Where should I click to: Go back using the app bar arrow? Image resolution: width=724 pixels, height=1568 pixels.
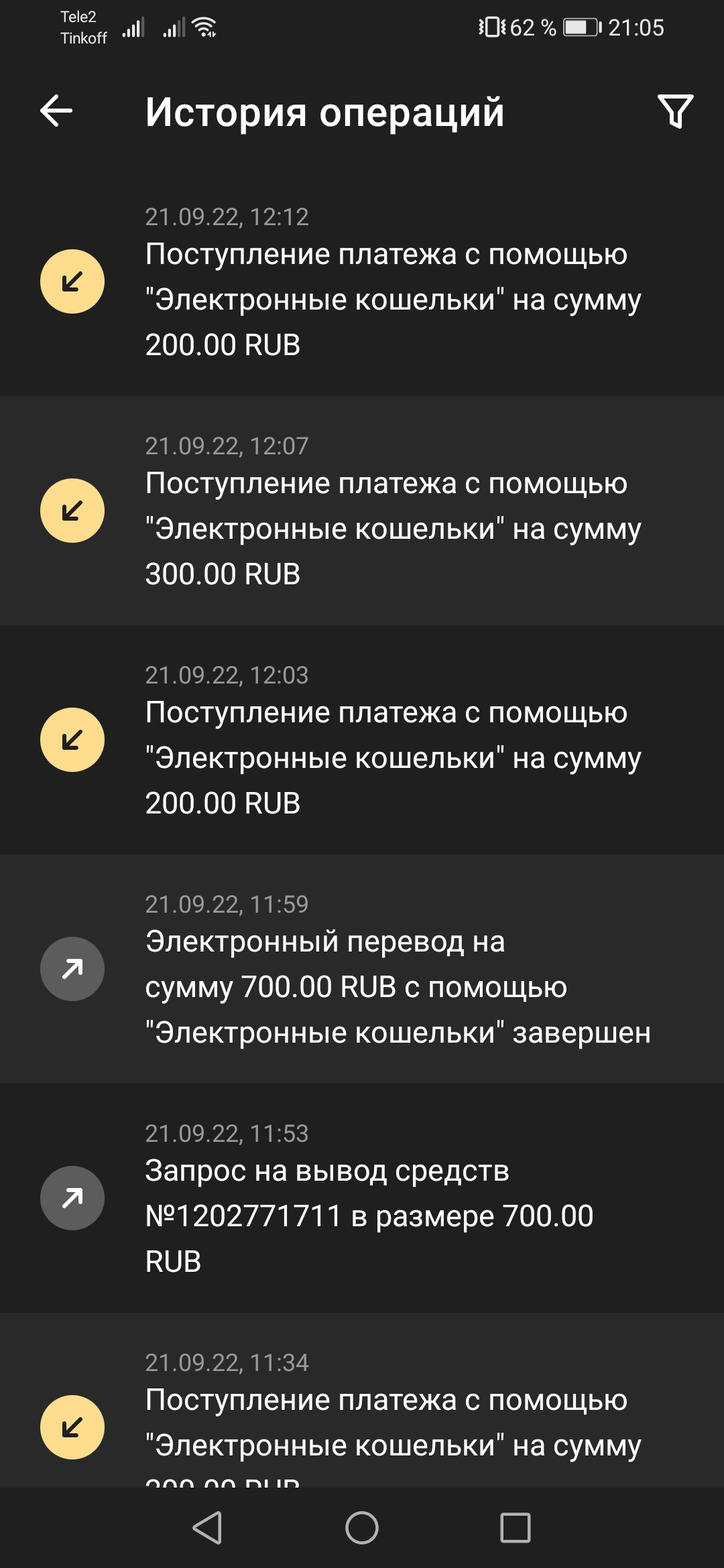(x=56, y=111)
